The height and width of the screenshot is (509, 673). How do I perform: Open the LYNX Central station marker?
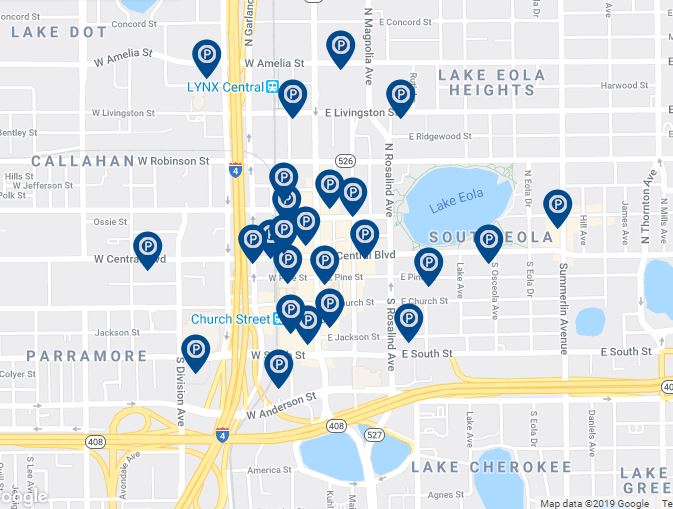[x=272, y=87]
